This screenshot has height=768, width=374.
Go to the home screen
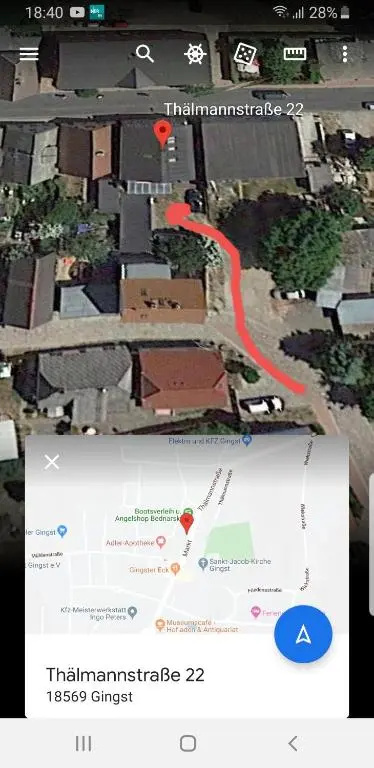pyautogui.click(x=188, y=744)
